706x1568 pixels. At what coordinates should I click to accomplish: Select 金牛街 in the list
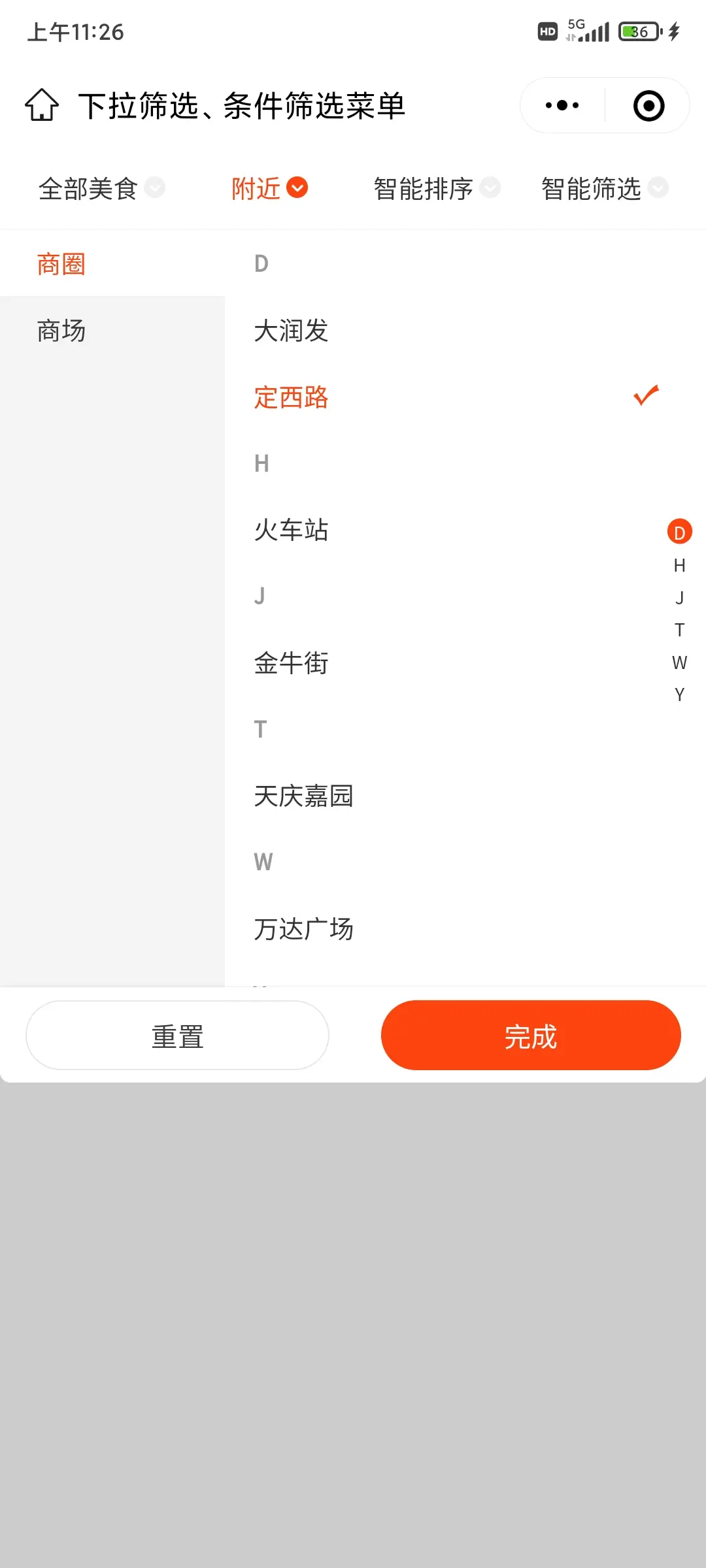292,663
